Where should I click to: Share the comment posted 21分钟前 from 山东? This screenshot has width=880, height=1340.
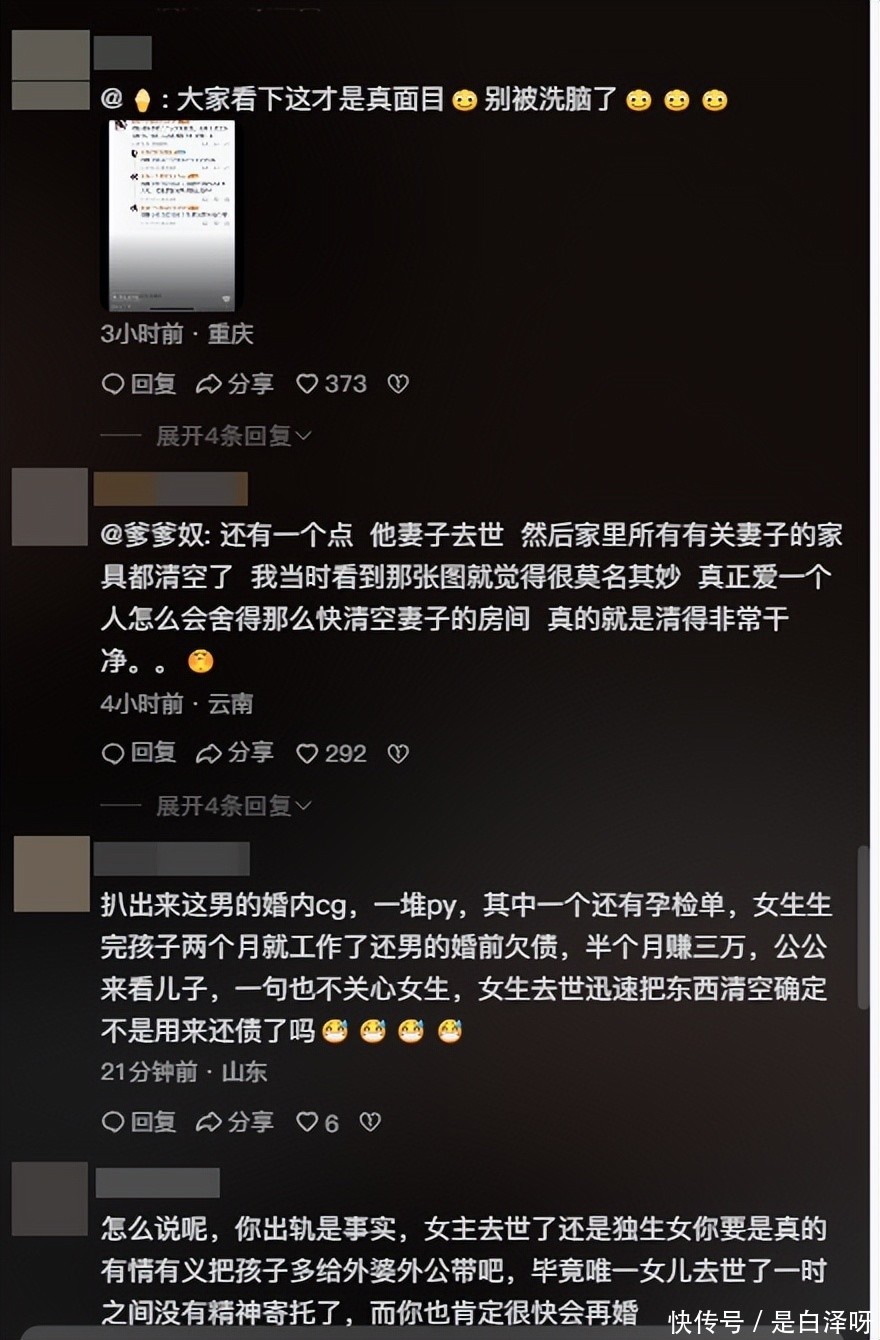(x=234, y=1122)
